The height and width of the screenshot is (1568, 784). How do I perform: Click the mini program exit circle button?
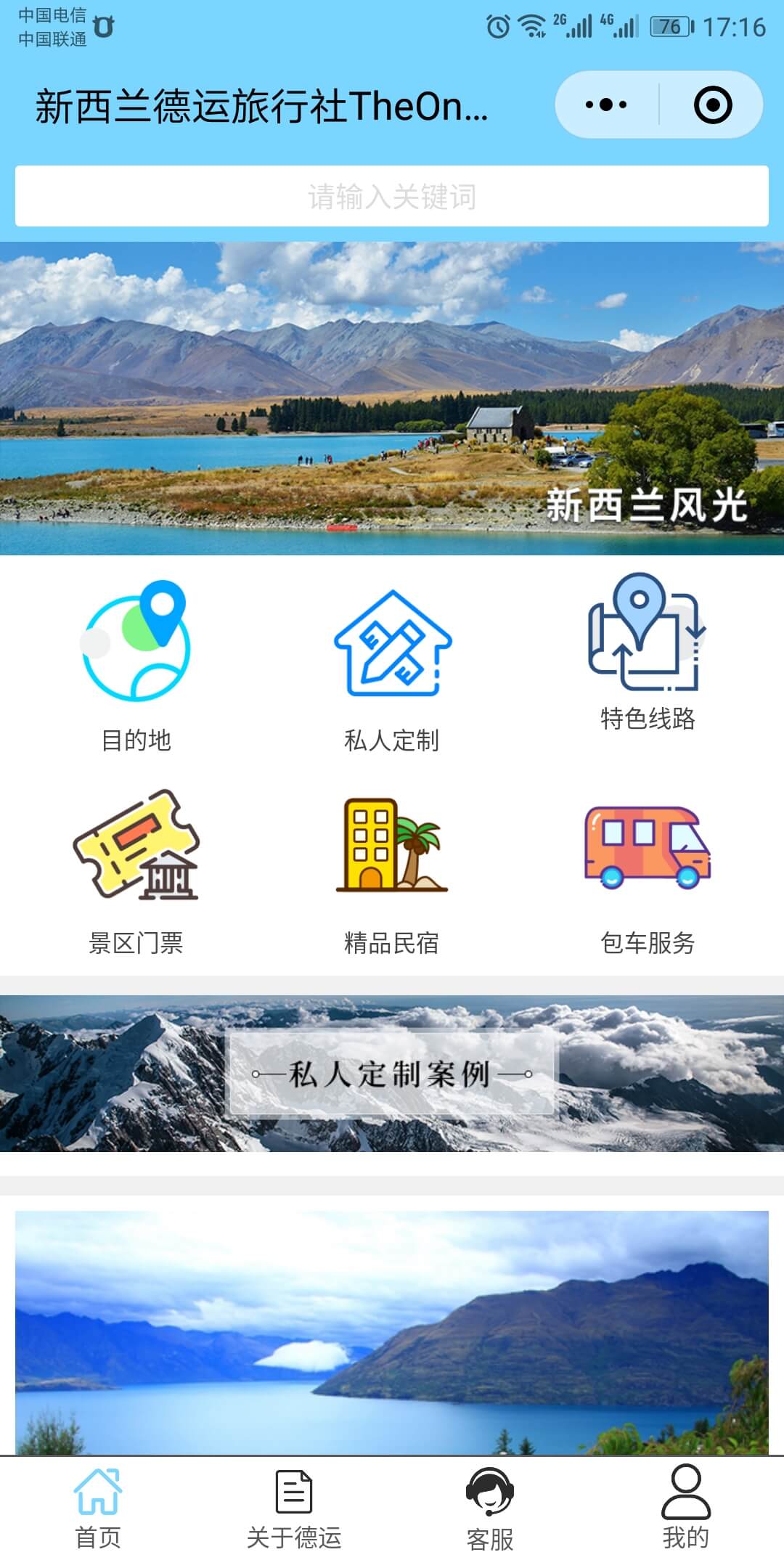pyautogui.click(x=714, y=104)
